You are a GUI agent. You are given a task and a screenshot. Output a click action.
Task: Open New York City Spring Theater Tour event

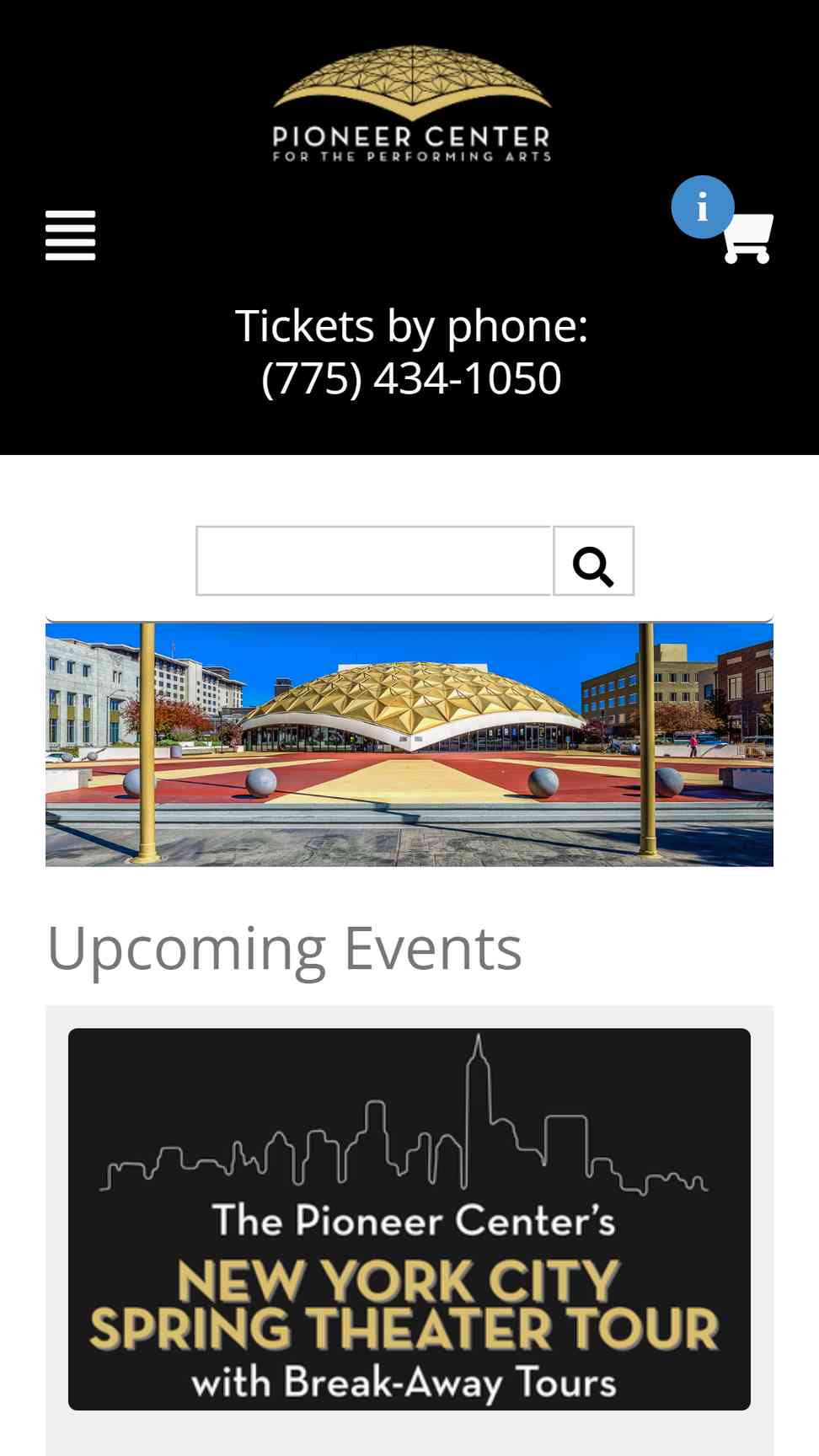(409, 1218)
